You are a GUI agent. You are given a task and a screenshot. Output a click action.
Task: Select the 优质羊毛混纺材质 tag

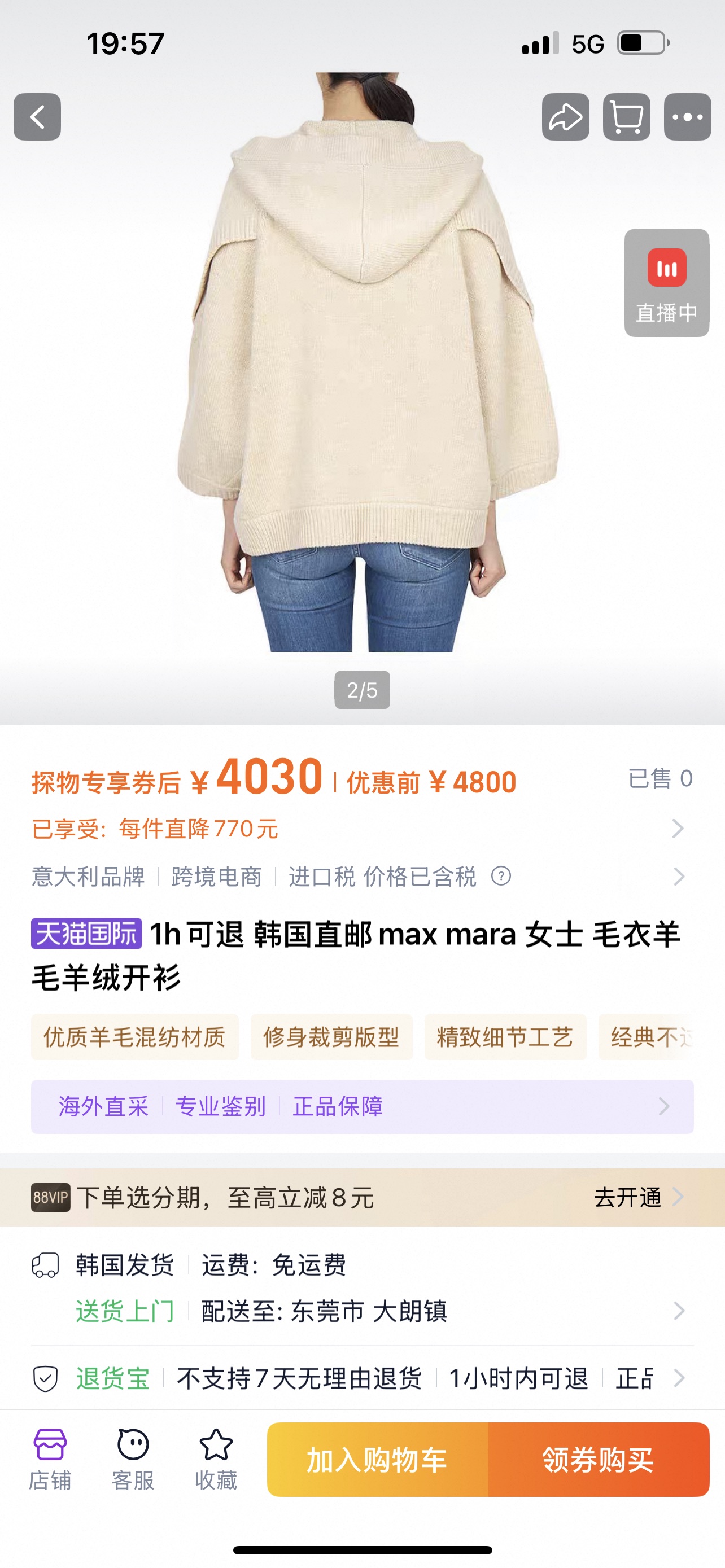(134, 1037)
